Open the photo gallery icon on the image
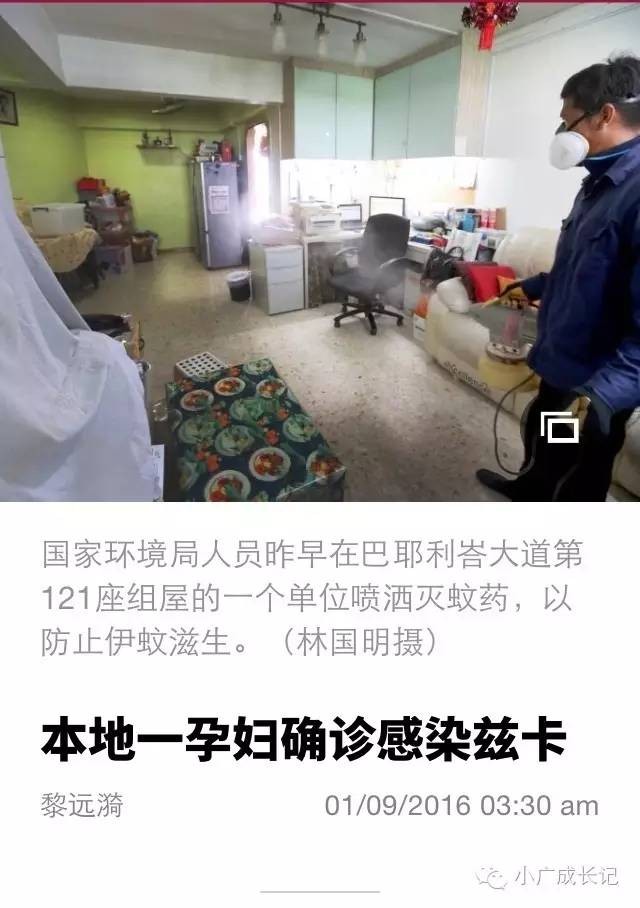 click(x=560, y=427)
